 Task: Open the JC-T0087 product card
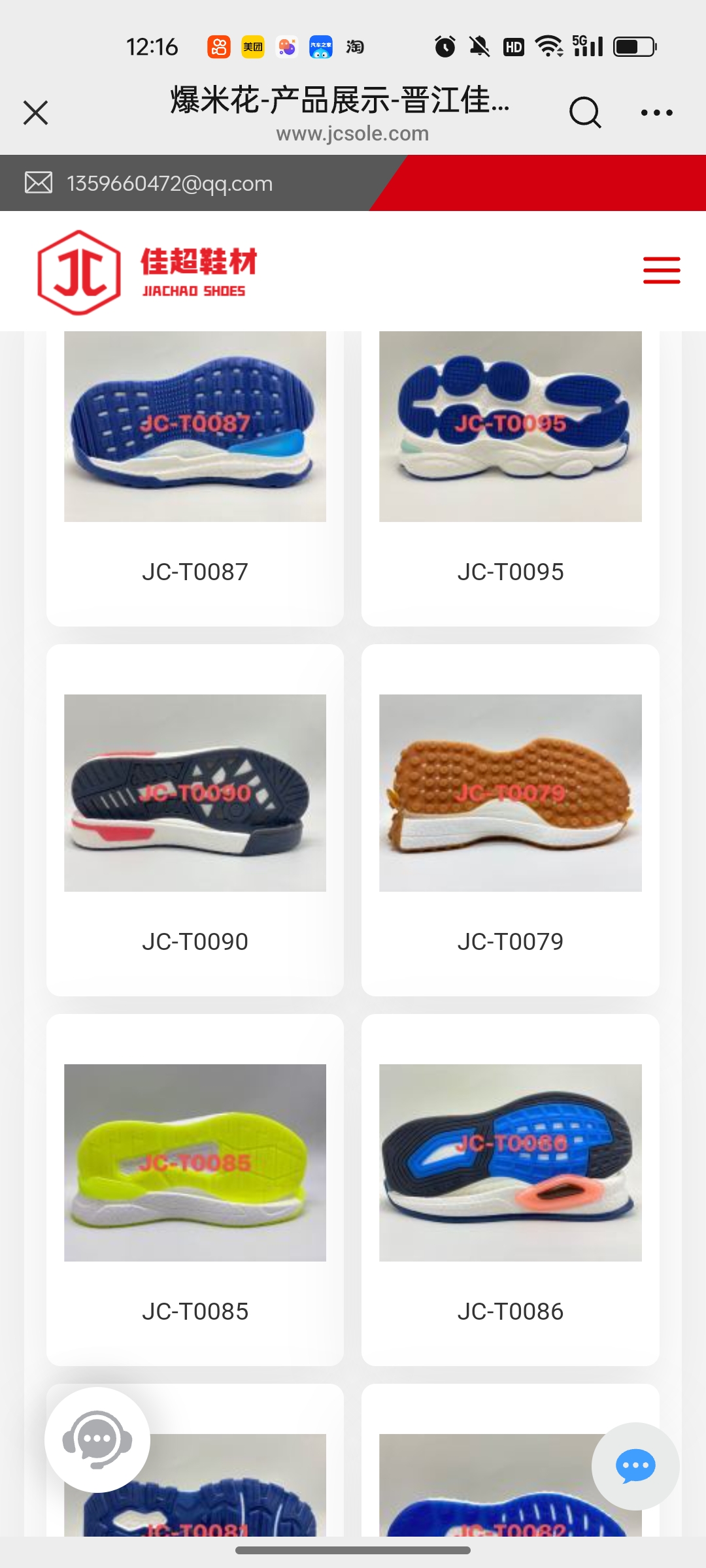click(195, 457)
